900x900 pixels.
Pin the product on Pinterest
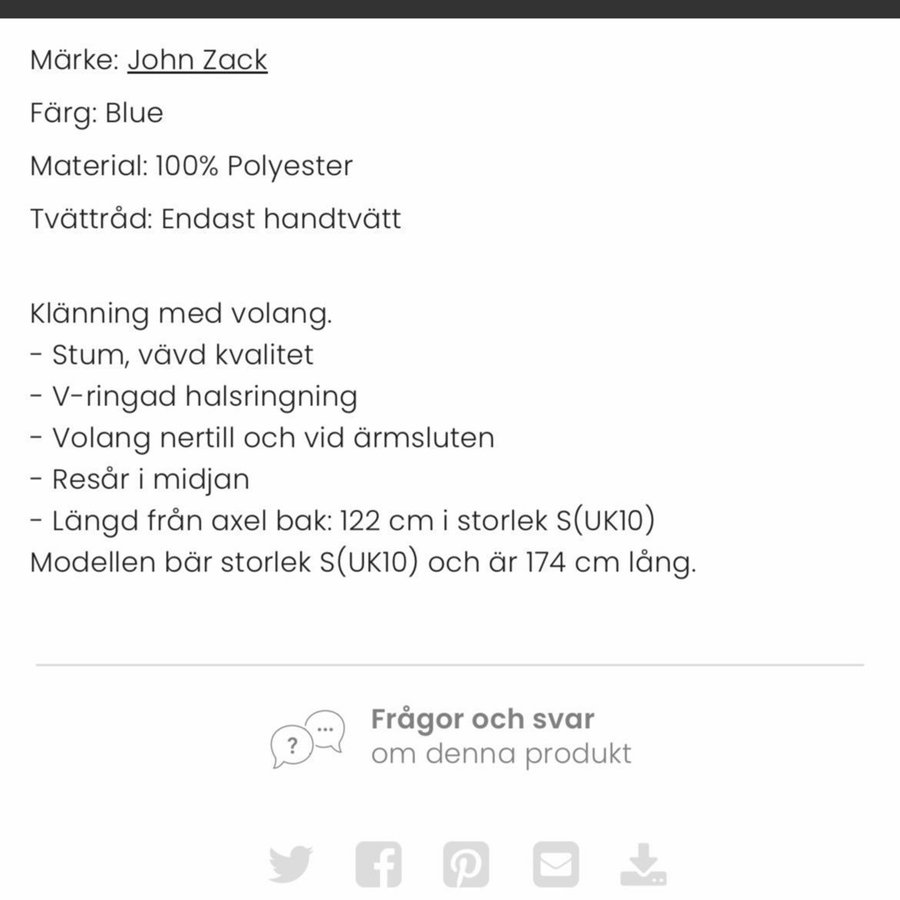point(466,864)
